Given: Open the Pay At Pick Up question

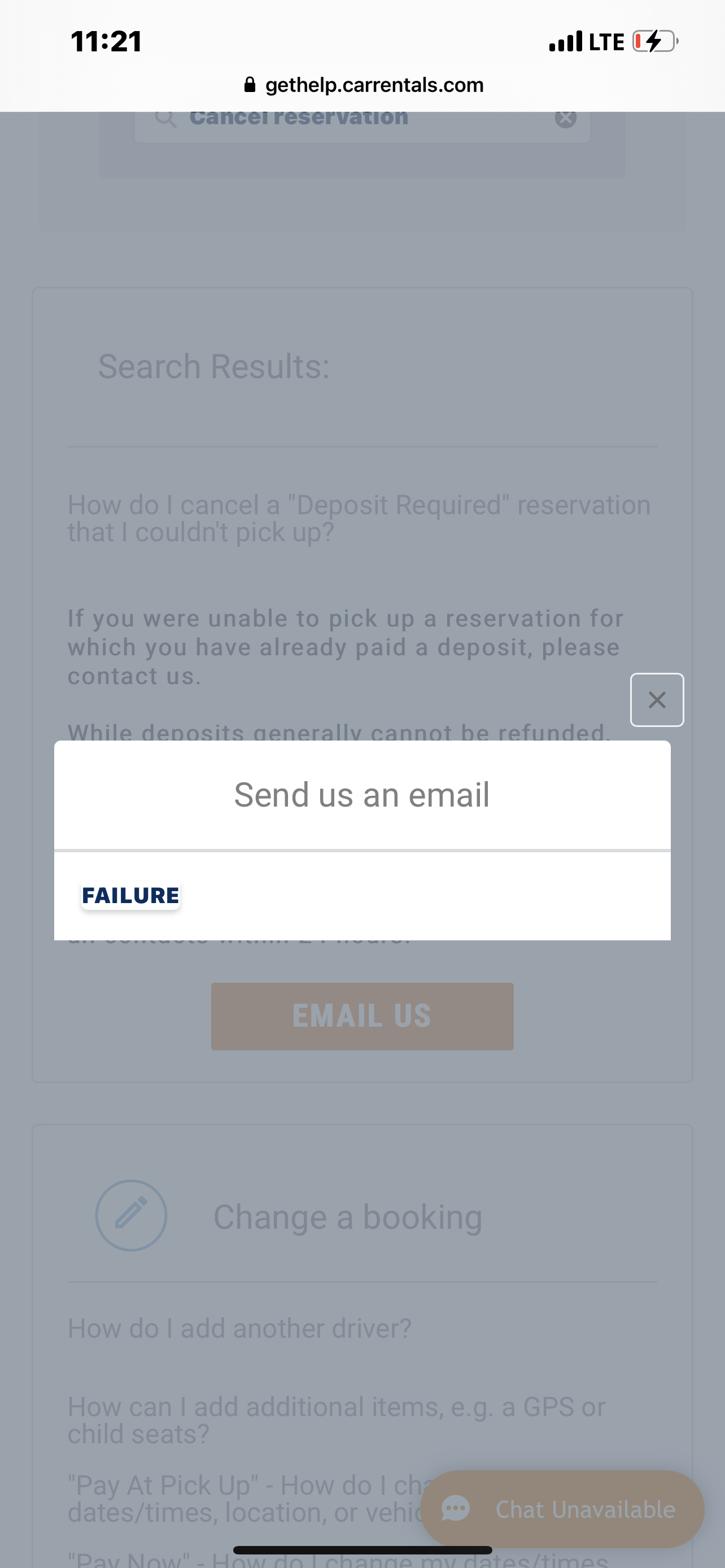Looking at the screenshot, I should pos(243,1498).
